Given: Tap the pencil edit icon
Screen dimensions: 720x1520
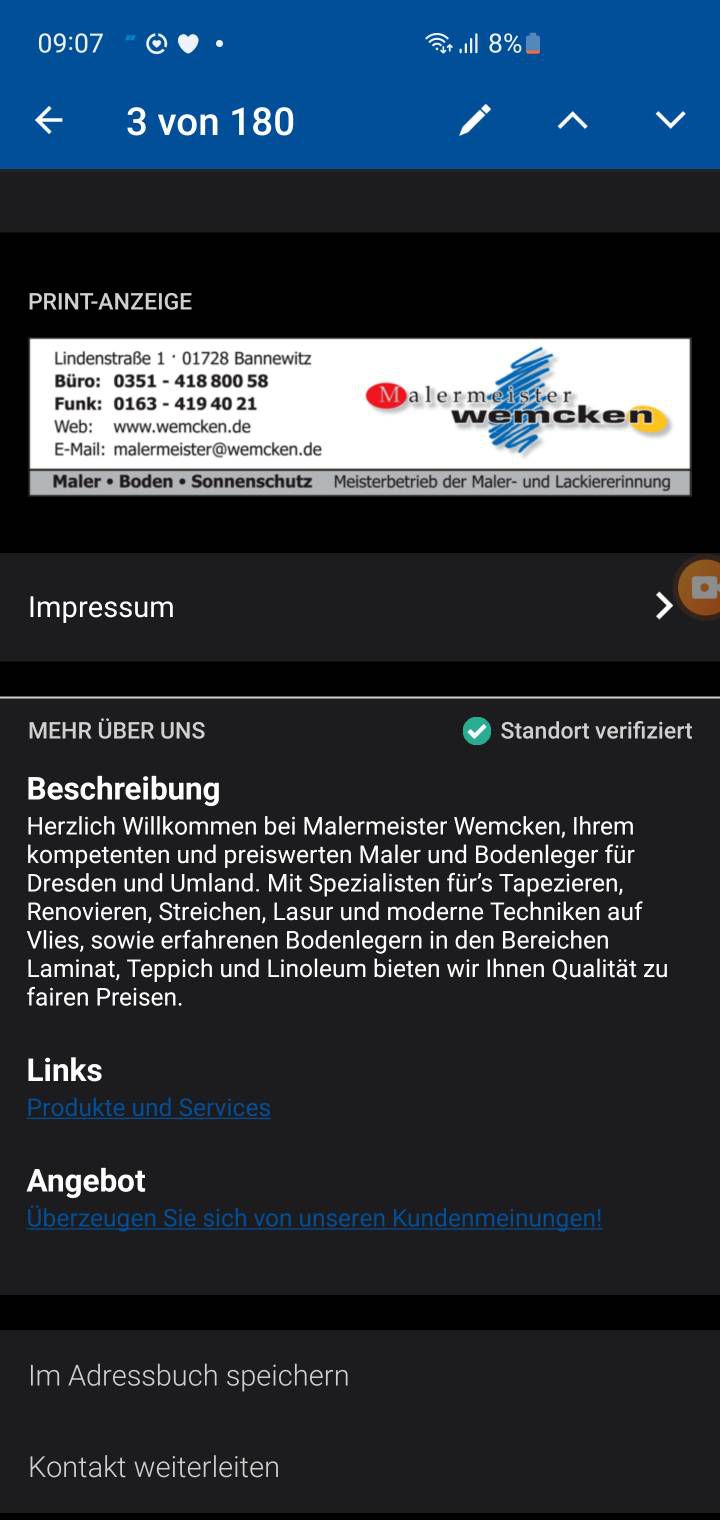Looking at the screenshot, I should pos(475,120).
